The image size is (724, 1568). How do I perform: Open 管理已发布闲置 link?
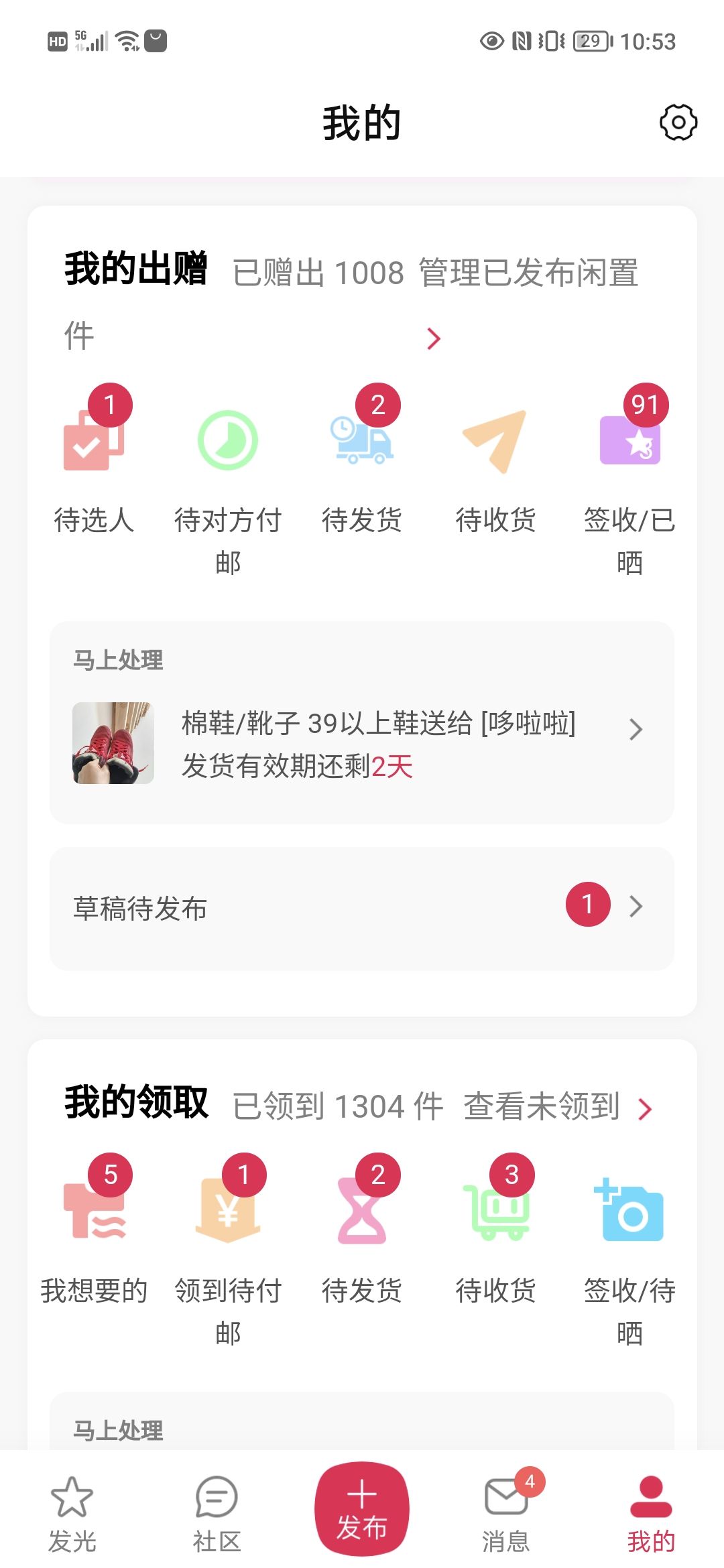click(x=528, y=273)
